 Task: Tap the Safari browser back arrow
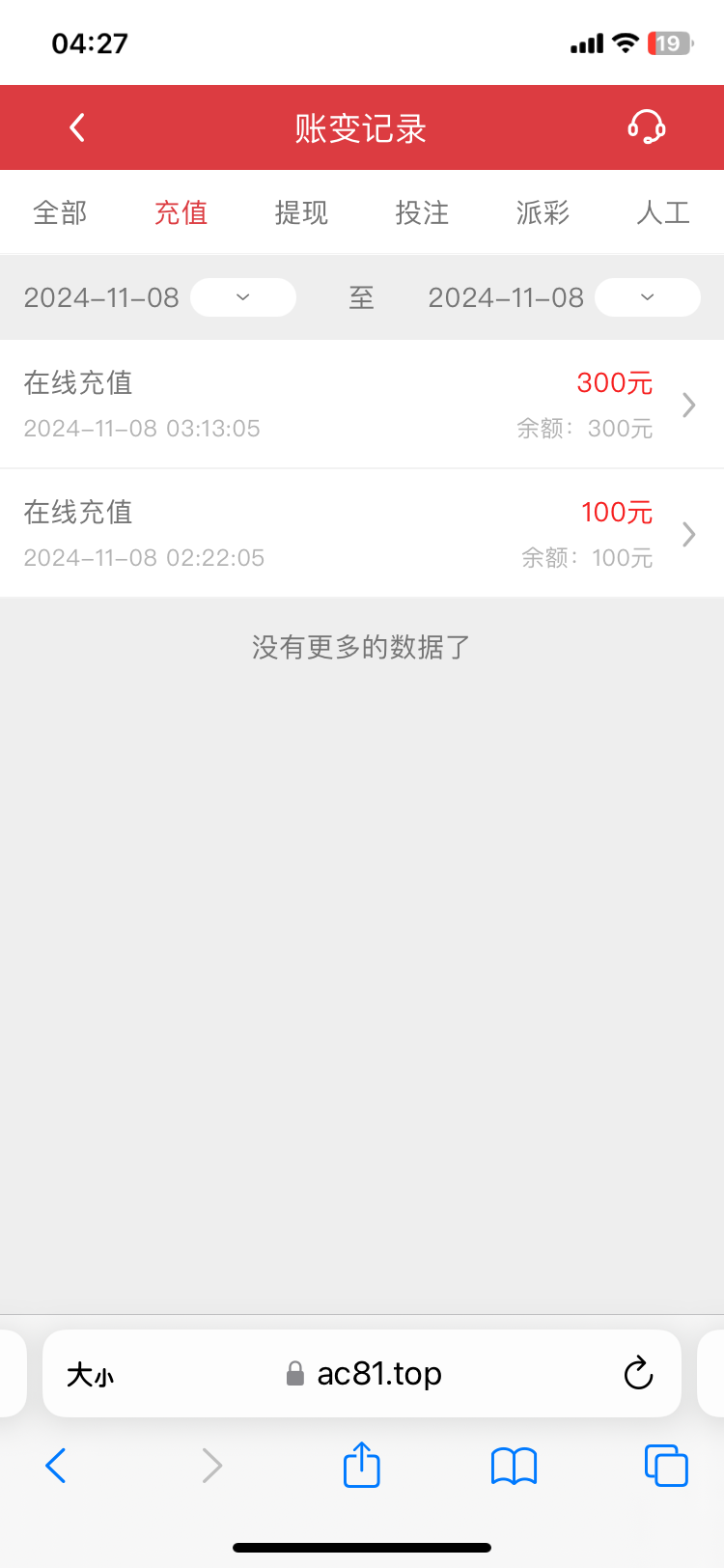(x=55, y=1465)
